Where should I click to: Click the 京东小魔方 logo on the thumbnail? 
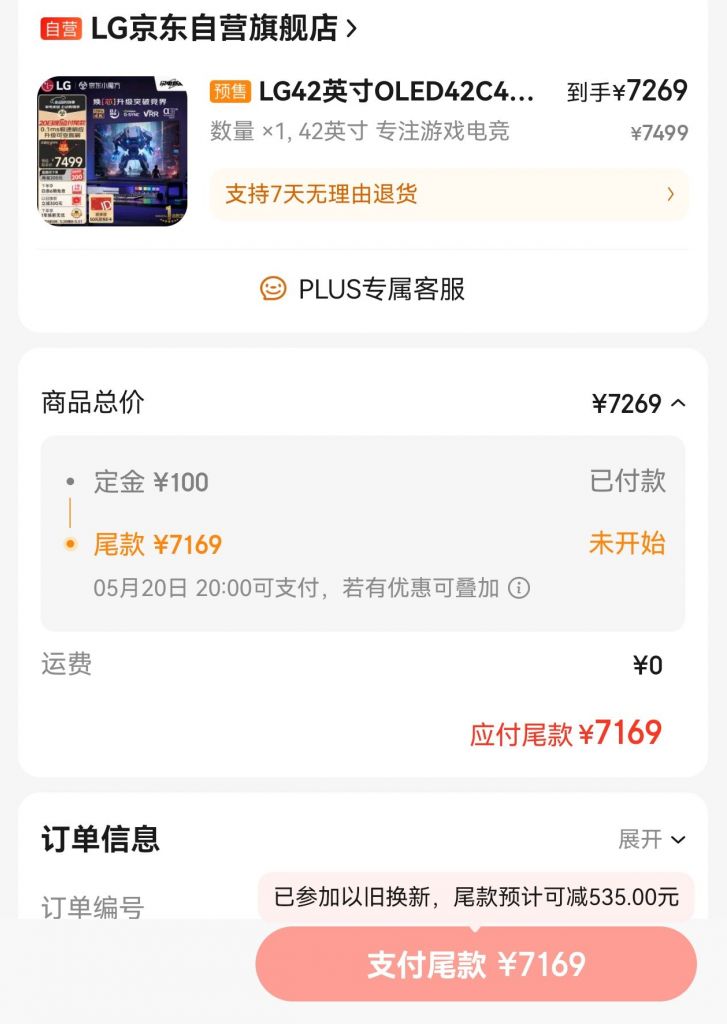[103, 84]
